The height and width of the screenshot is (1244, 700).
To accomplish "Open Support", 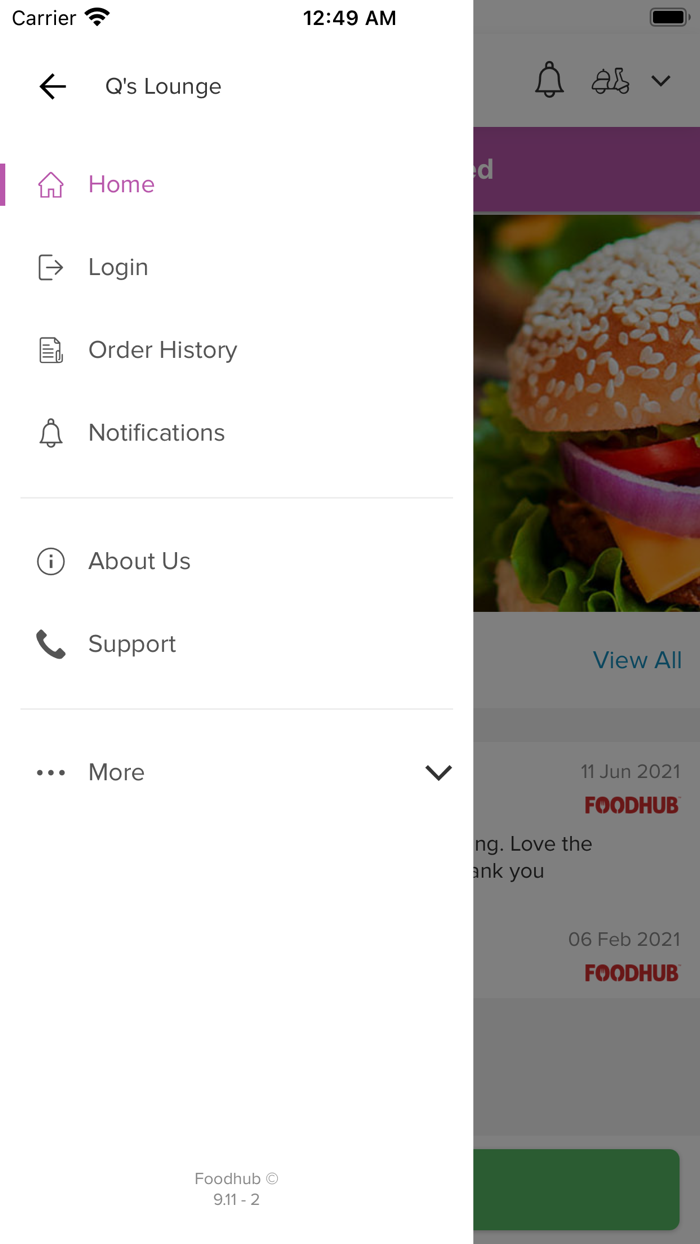I will click(236, 644).
